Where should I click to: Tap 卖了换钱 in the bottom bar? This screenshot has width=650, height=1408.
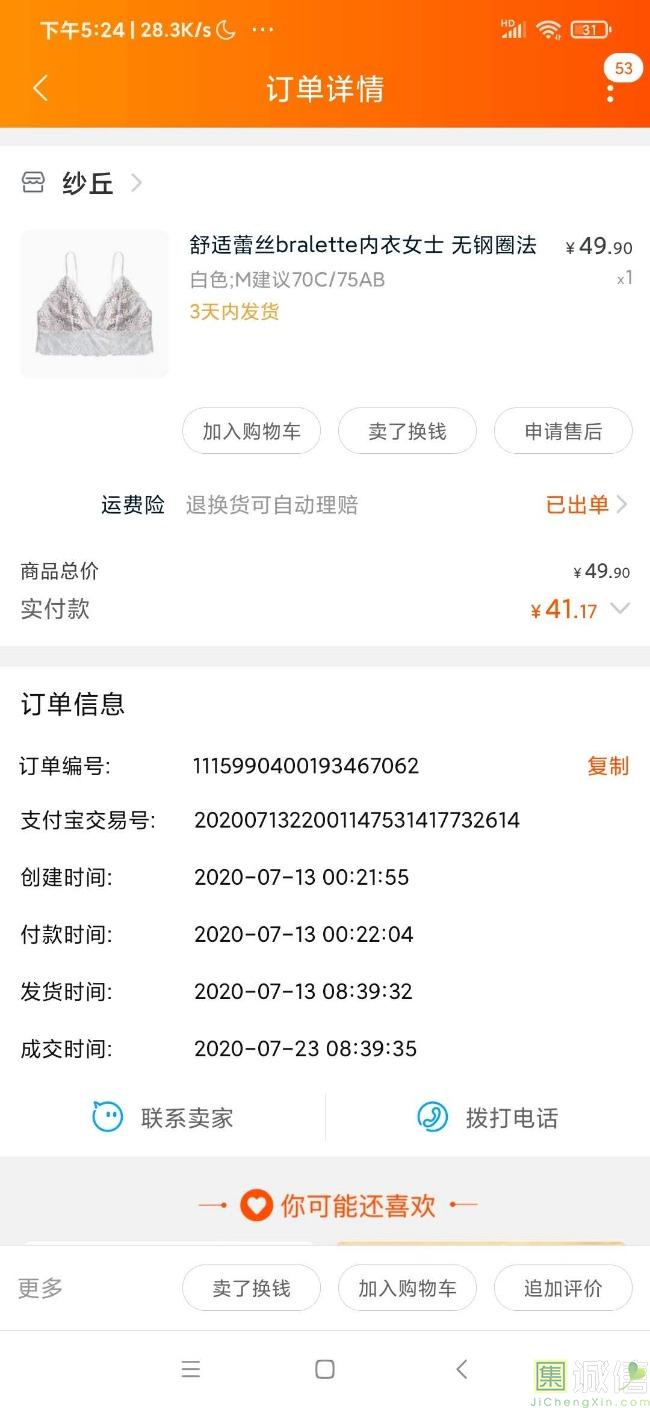click(x=251, y=1288)
